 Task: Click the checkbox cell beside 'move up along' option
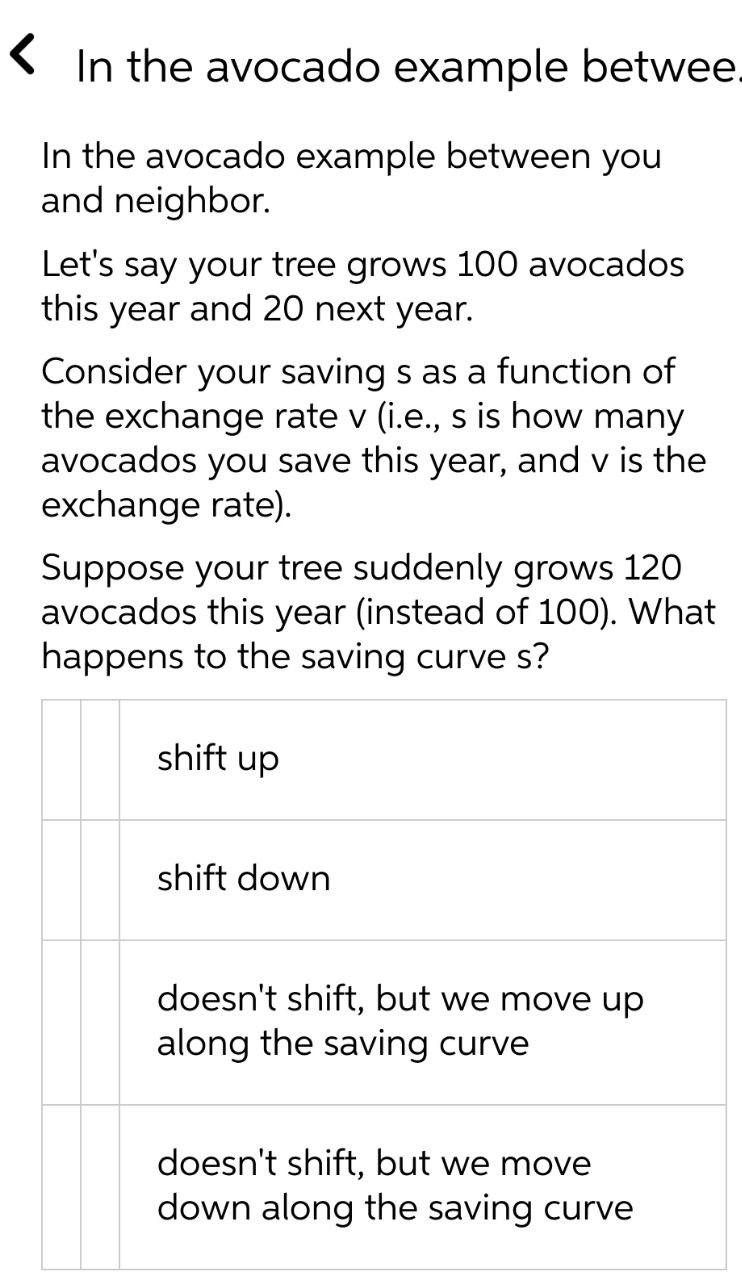click(59, 1020)
